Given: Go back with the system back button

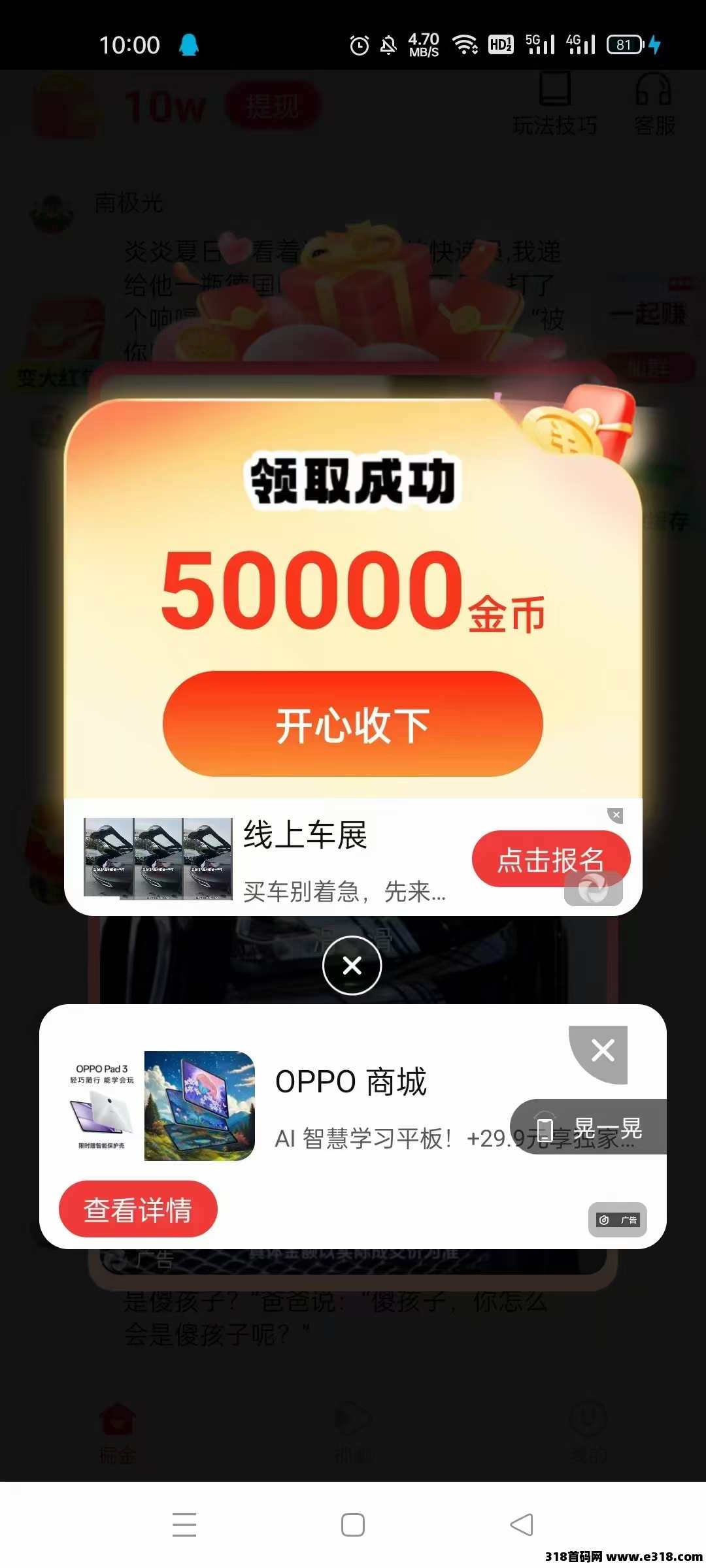Looking at the screenshot, I should 521,1525.
